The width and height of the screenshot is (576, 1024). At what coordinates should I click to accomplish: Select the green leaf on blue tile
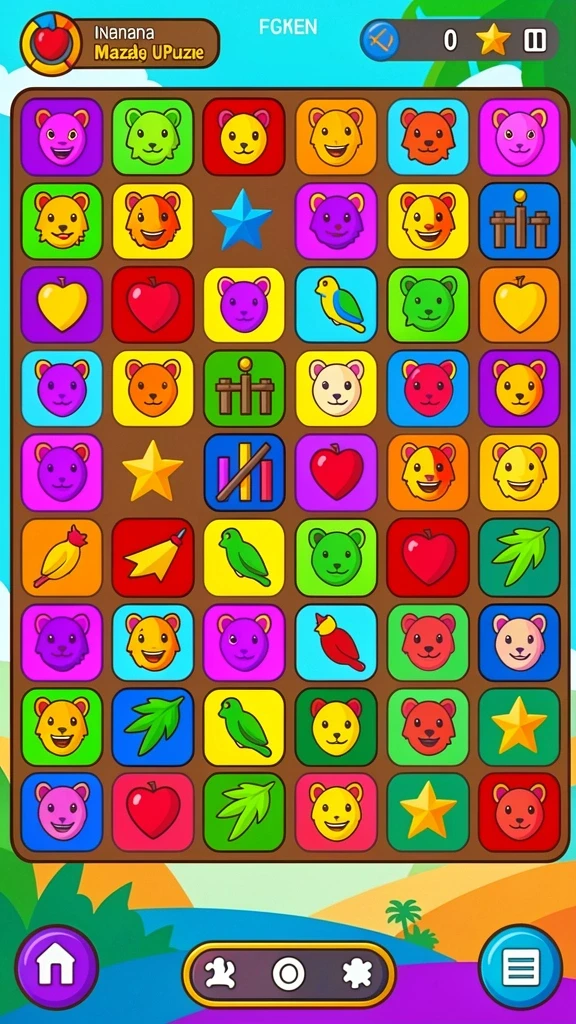[153, 726]
